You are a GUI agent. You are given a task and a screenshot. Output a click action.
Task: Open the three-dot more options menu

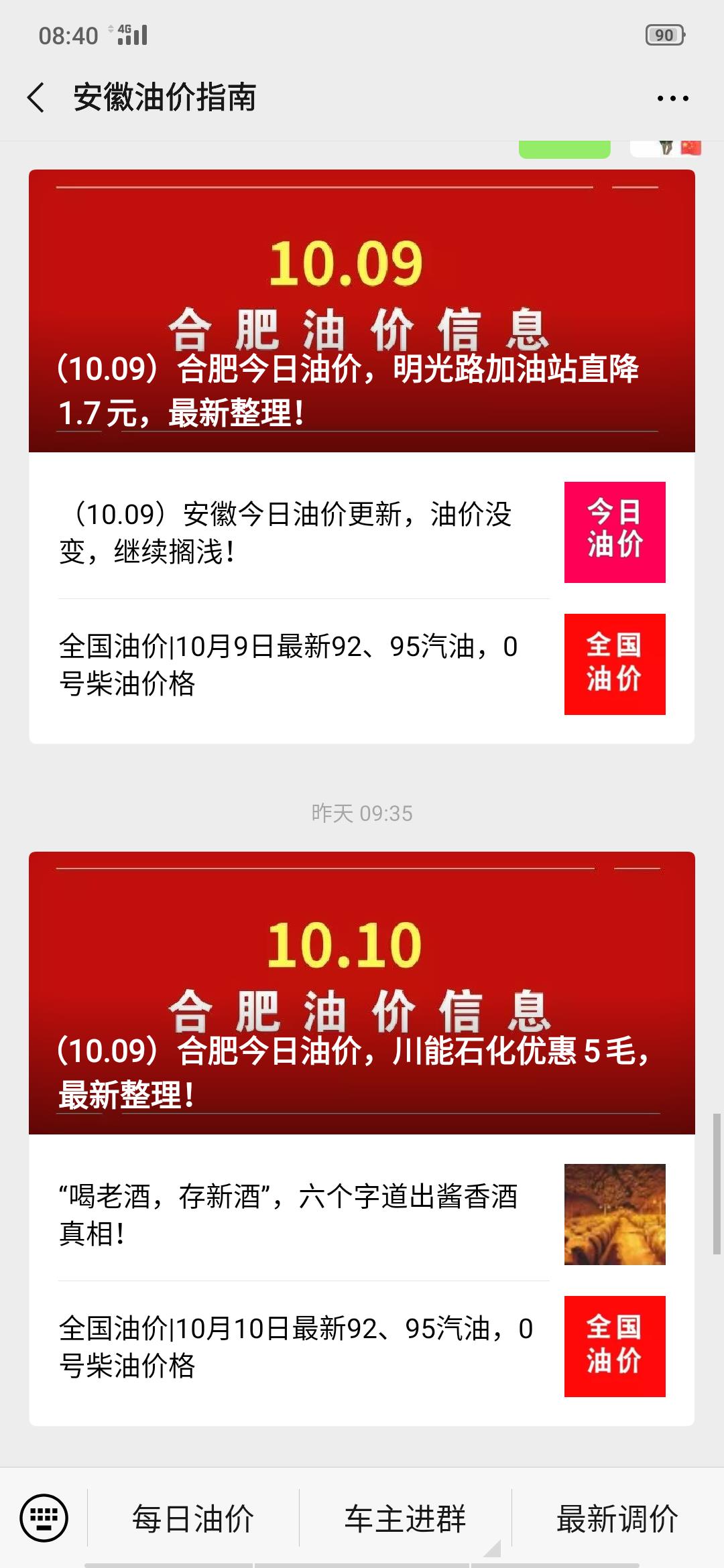(672, 99)
